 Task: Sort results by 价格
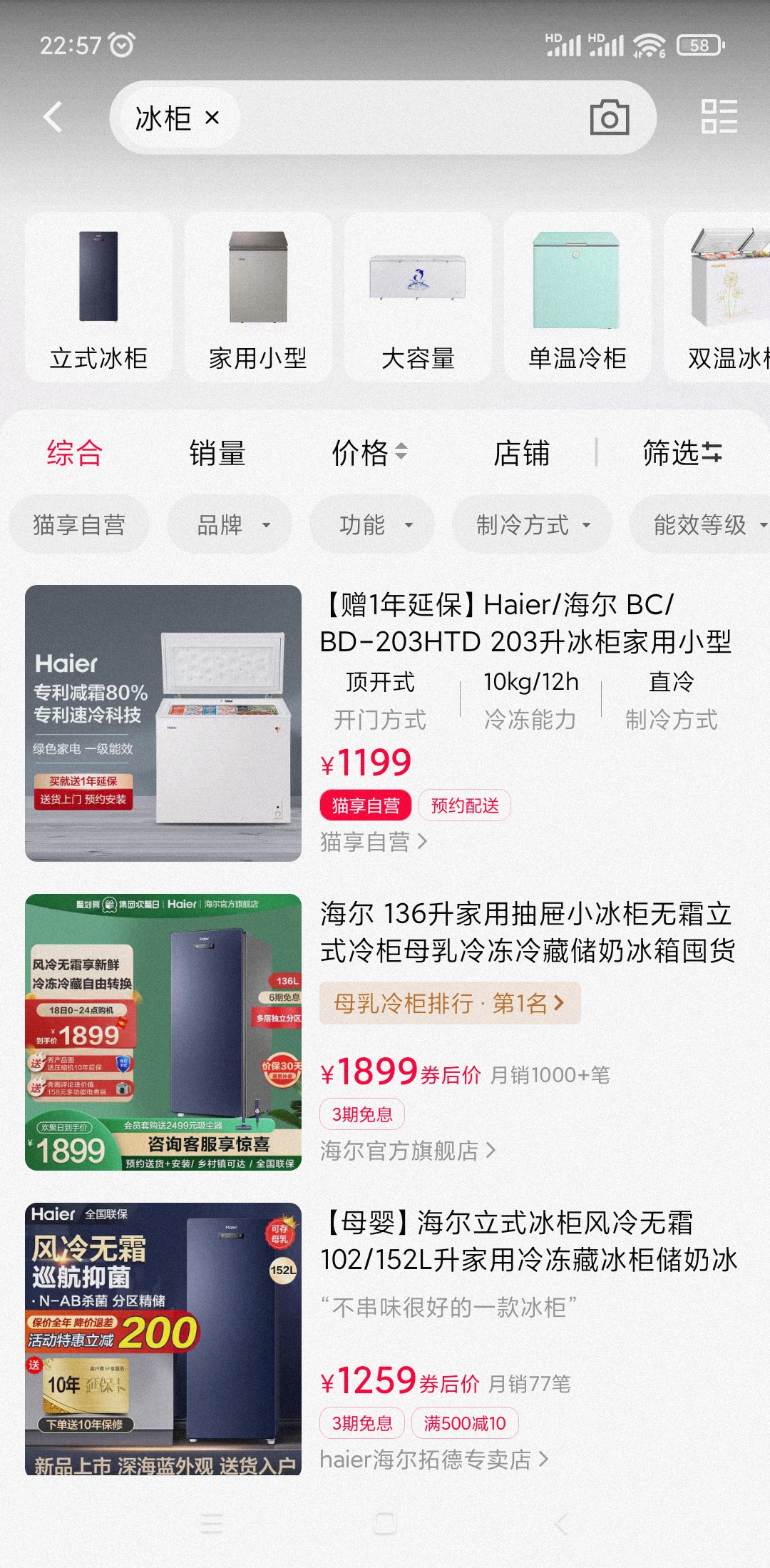tap(369, 453)
